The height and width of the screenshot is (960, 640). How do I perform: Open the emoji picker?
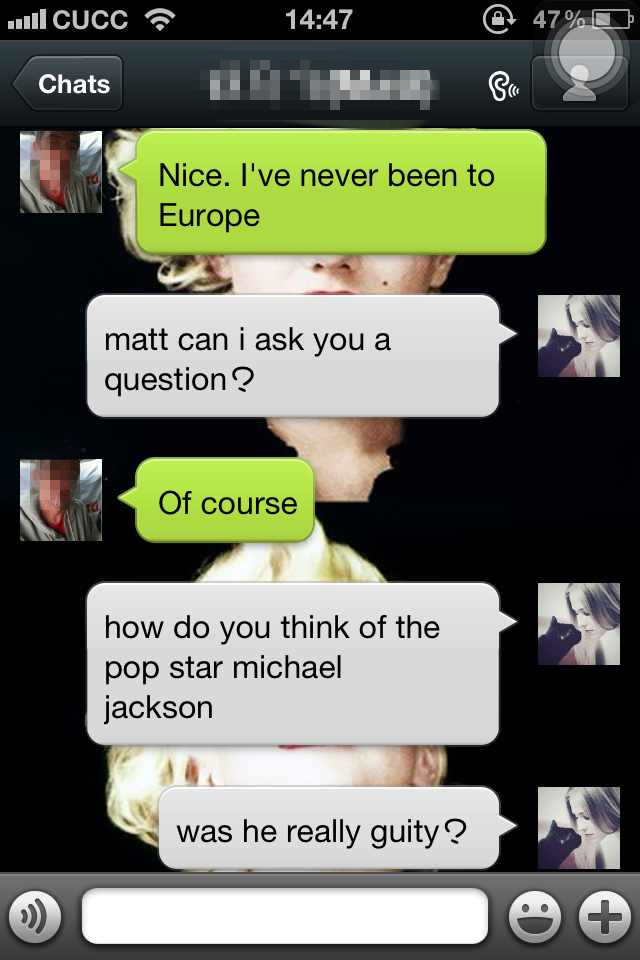coord(534,915)
